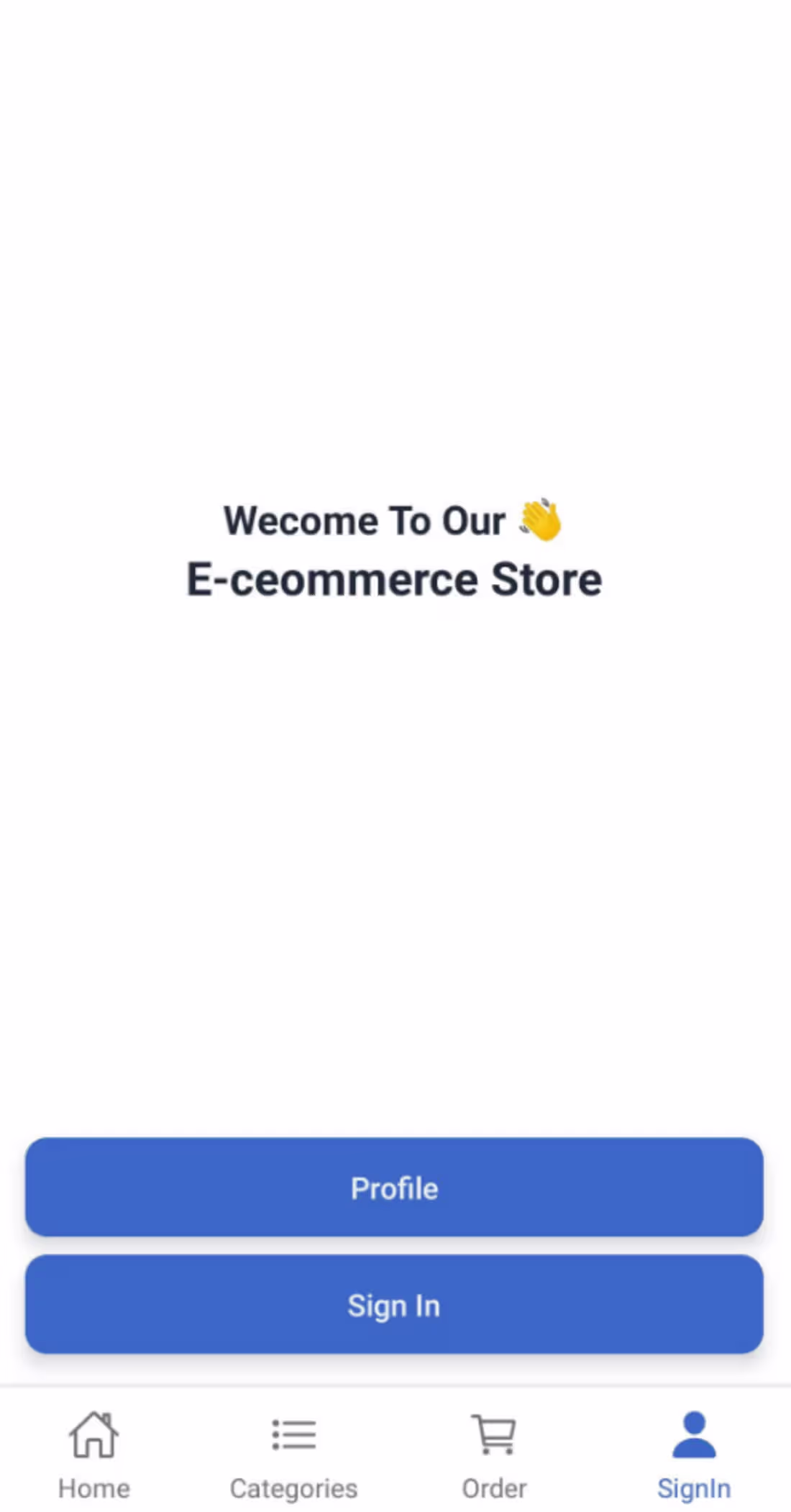Image resolution: width=791 pixels, height=1512 pixels.
Task: Click the shopping cart Order icon
Action: coord(494,1435)
